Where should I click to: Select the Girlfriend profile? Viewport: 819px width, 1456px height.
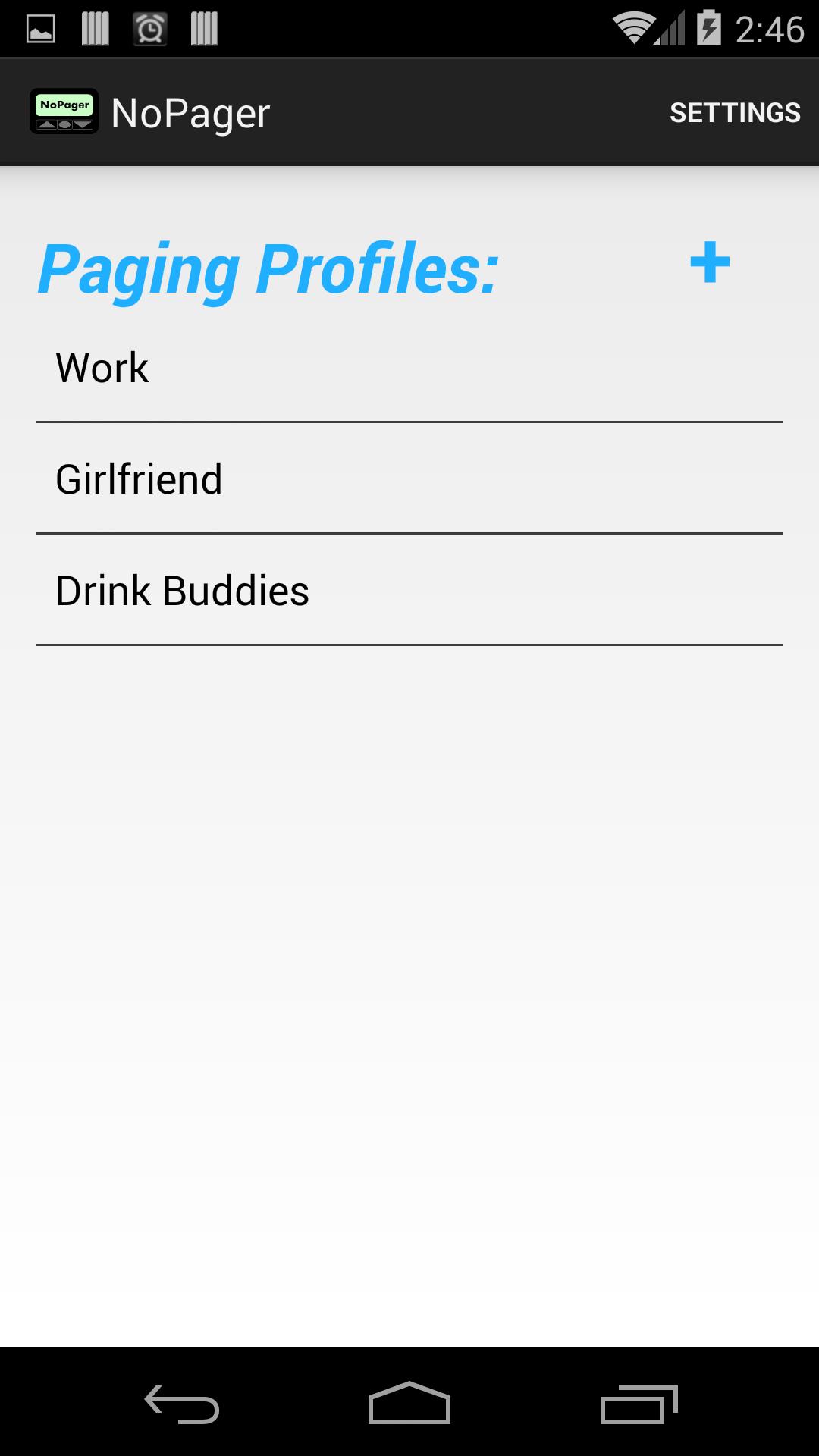409,479
